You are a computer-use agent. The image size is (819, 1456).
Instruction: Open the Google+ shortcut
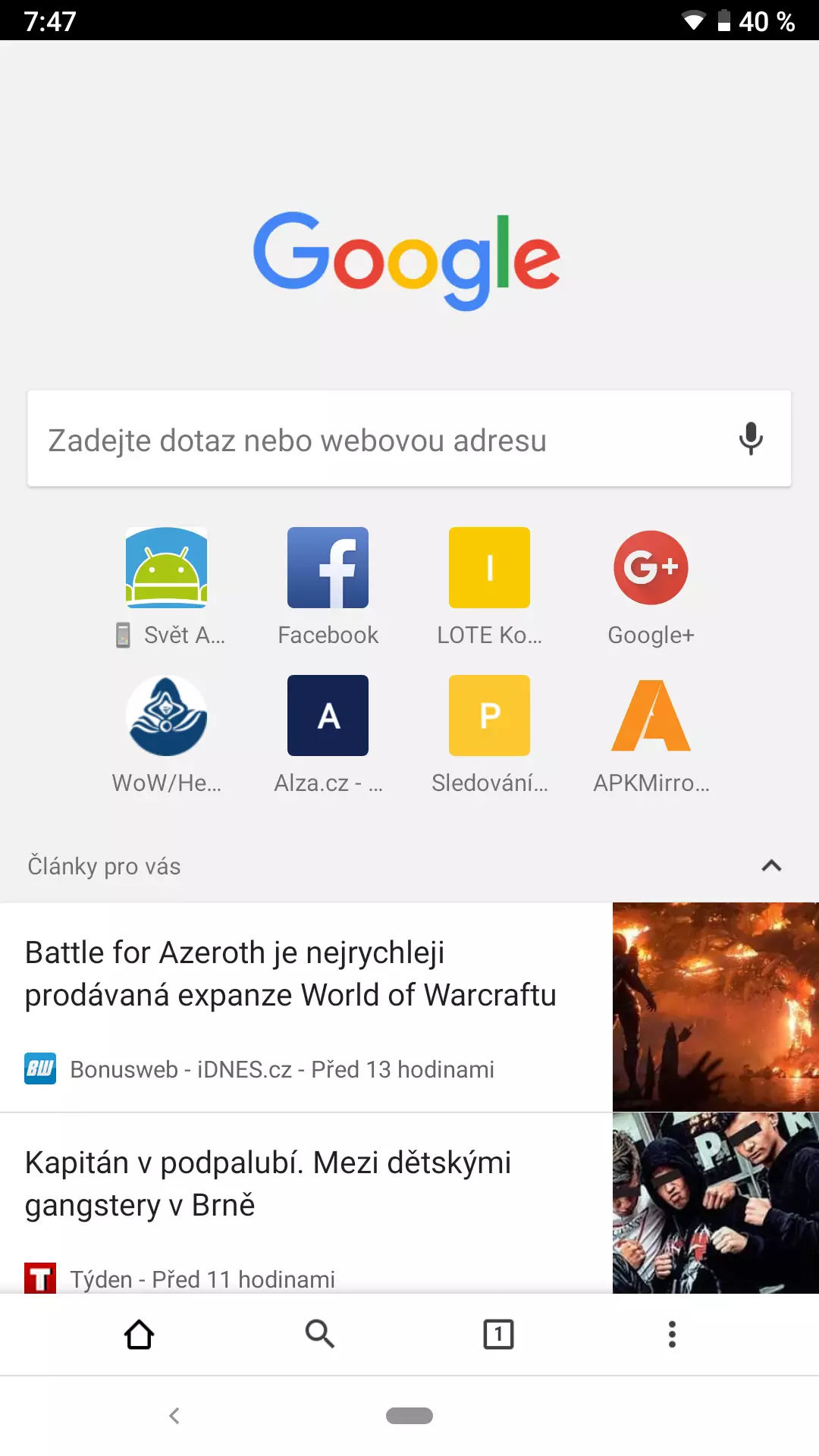point(651,588)
